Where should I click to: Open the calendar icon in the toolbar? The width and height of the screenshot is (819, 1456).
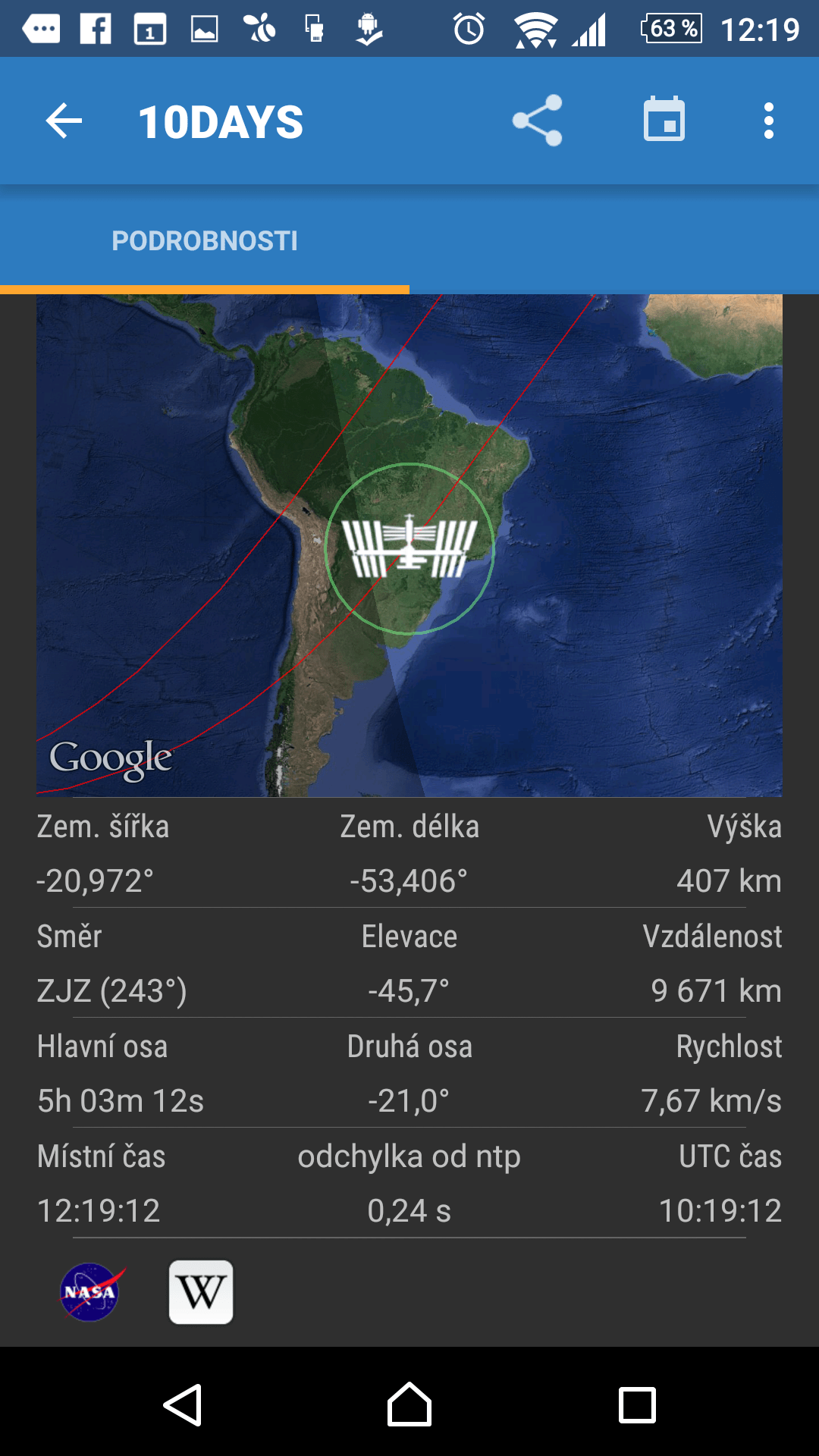664,120
